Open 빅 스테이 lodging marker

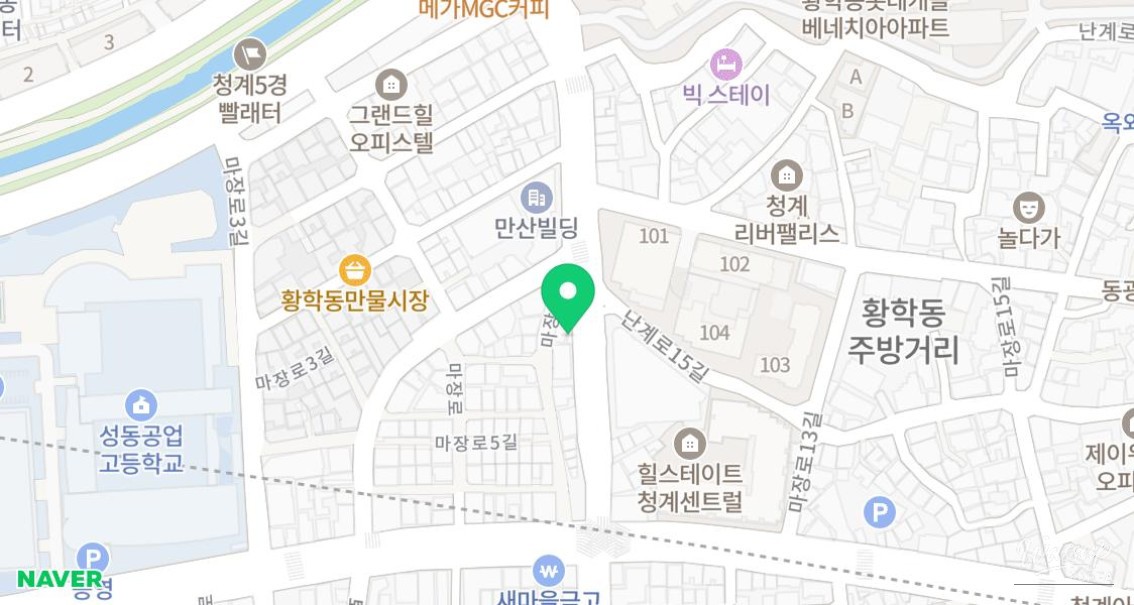[x=726, y=65]
